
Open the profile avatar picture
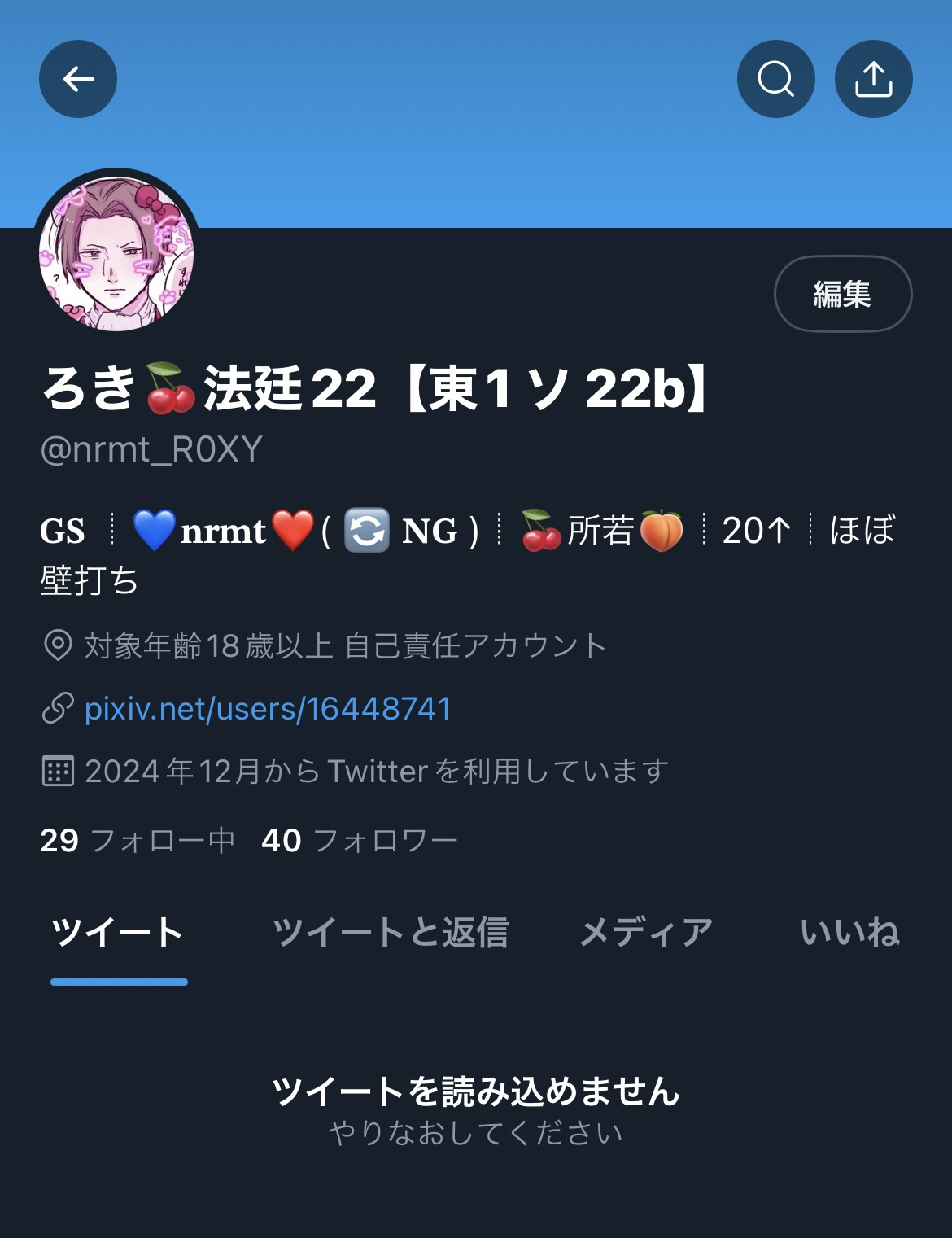(x=116, y=254)
